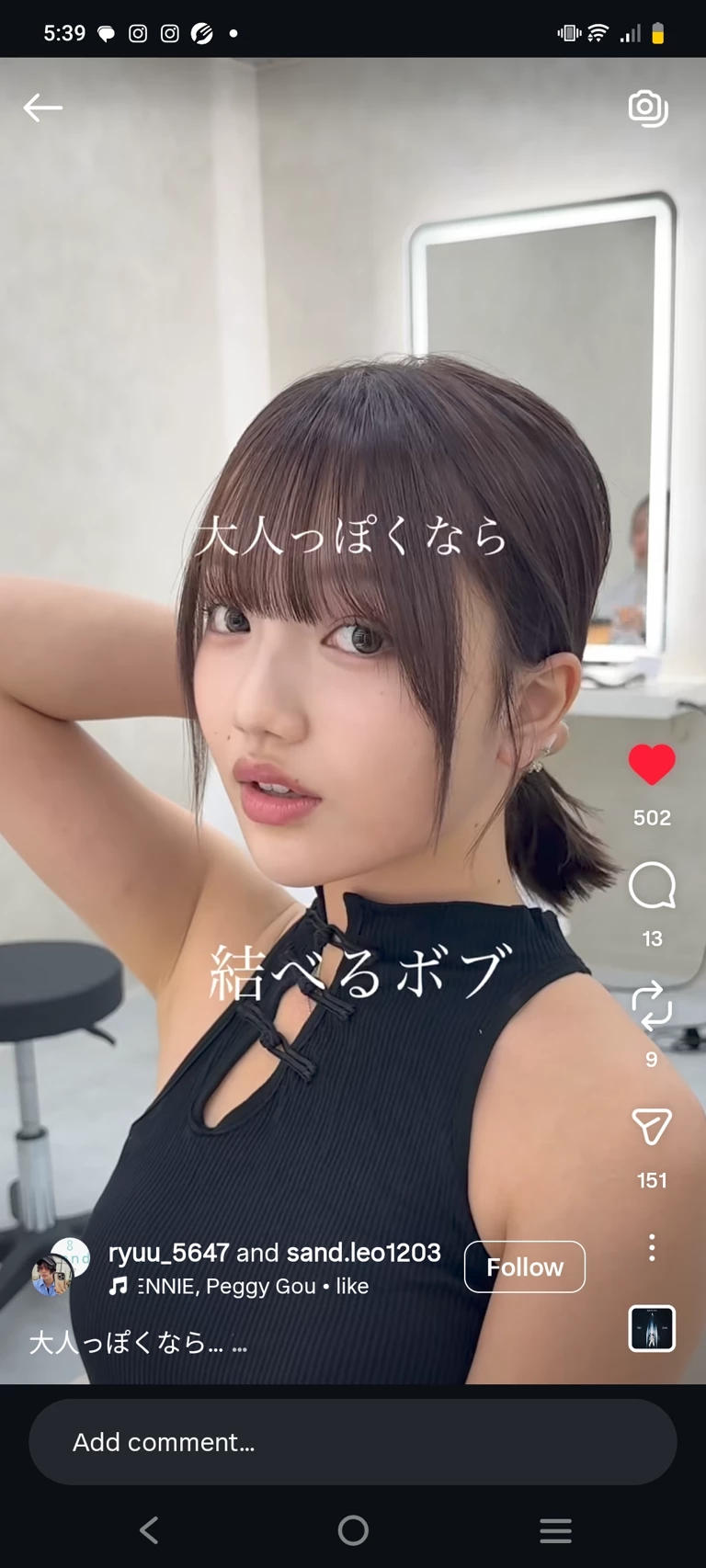
Task: Open the three-dot more options menu
Action: tap(652, 1247)
